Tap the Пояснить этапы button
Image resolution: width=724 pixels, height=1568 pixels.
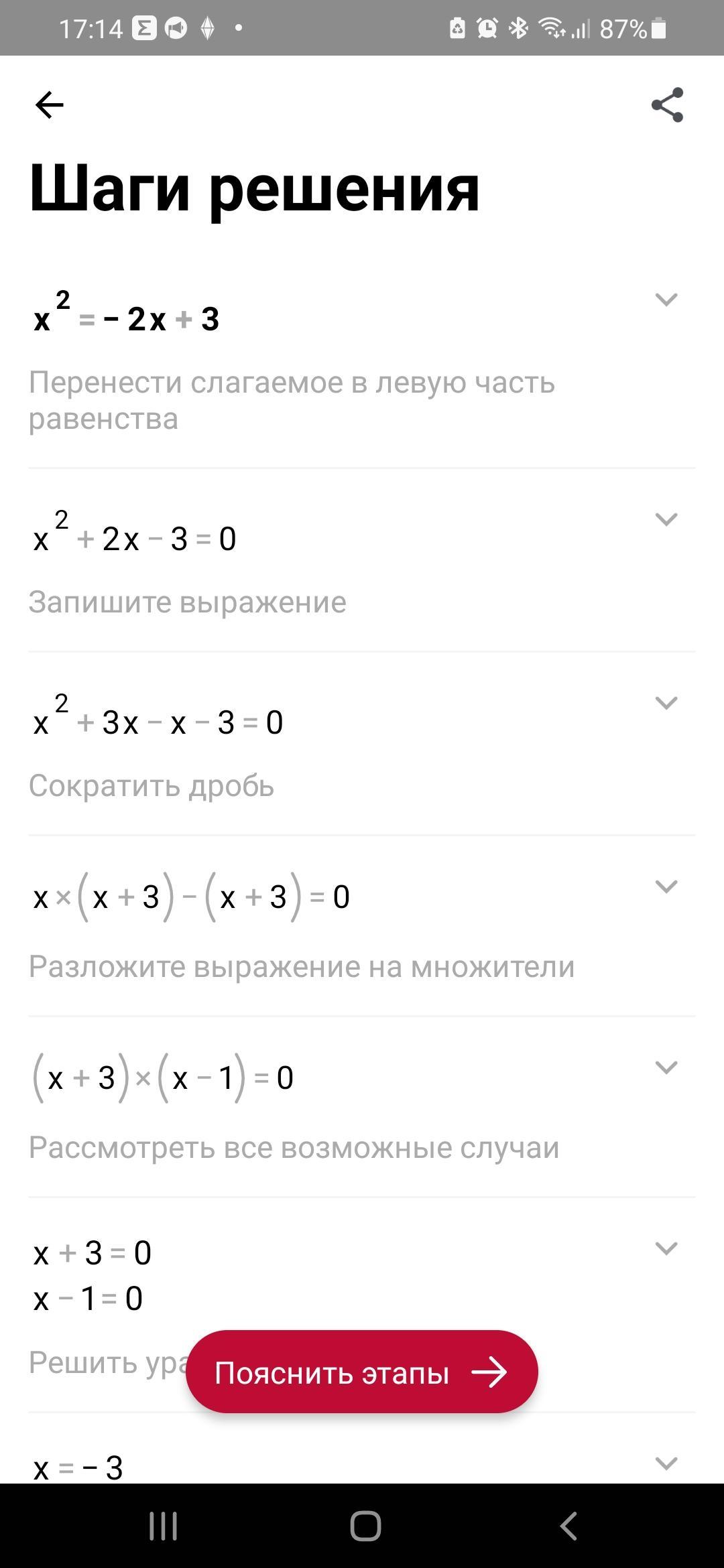pos(362,1372)
